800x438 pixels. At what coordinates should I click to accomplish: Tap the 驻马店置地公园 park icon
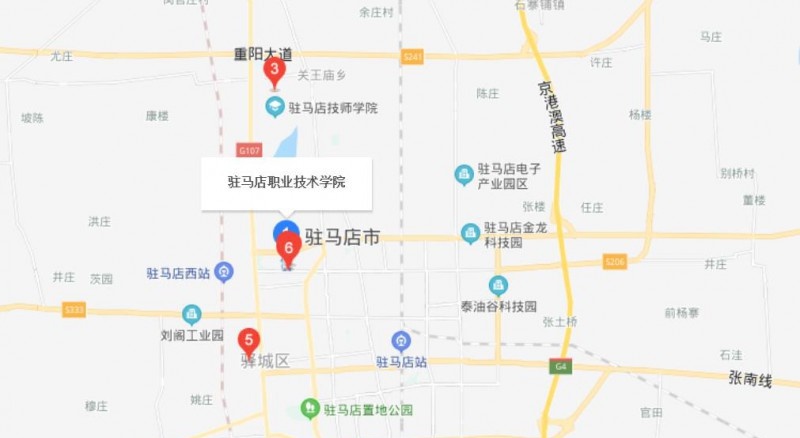311,409
